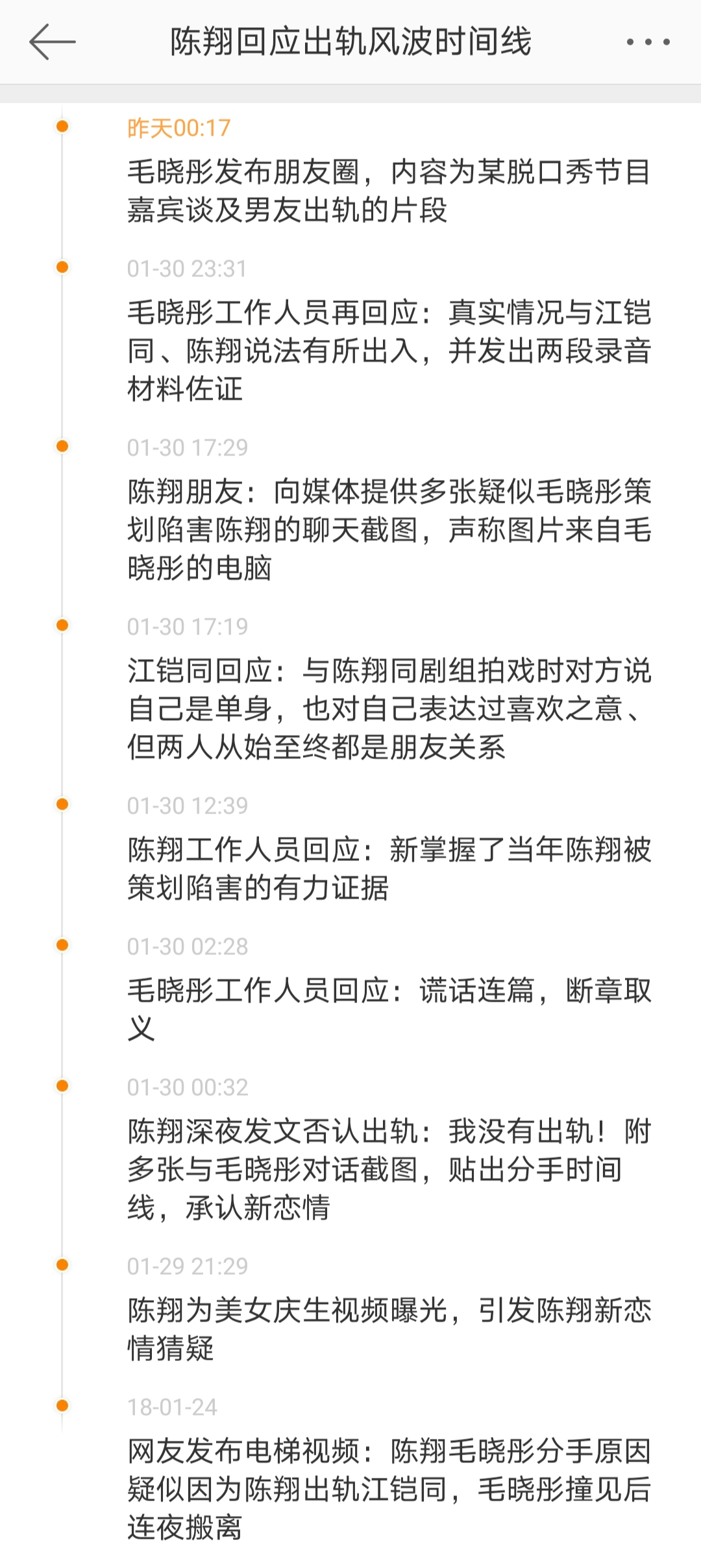
Task: Go back using the top-left arrow
Action: coord(52,42)
